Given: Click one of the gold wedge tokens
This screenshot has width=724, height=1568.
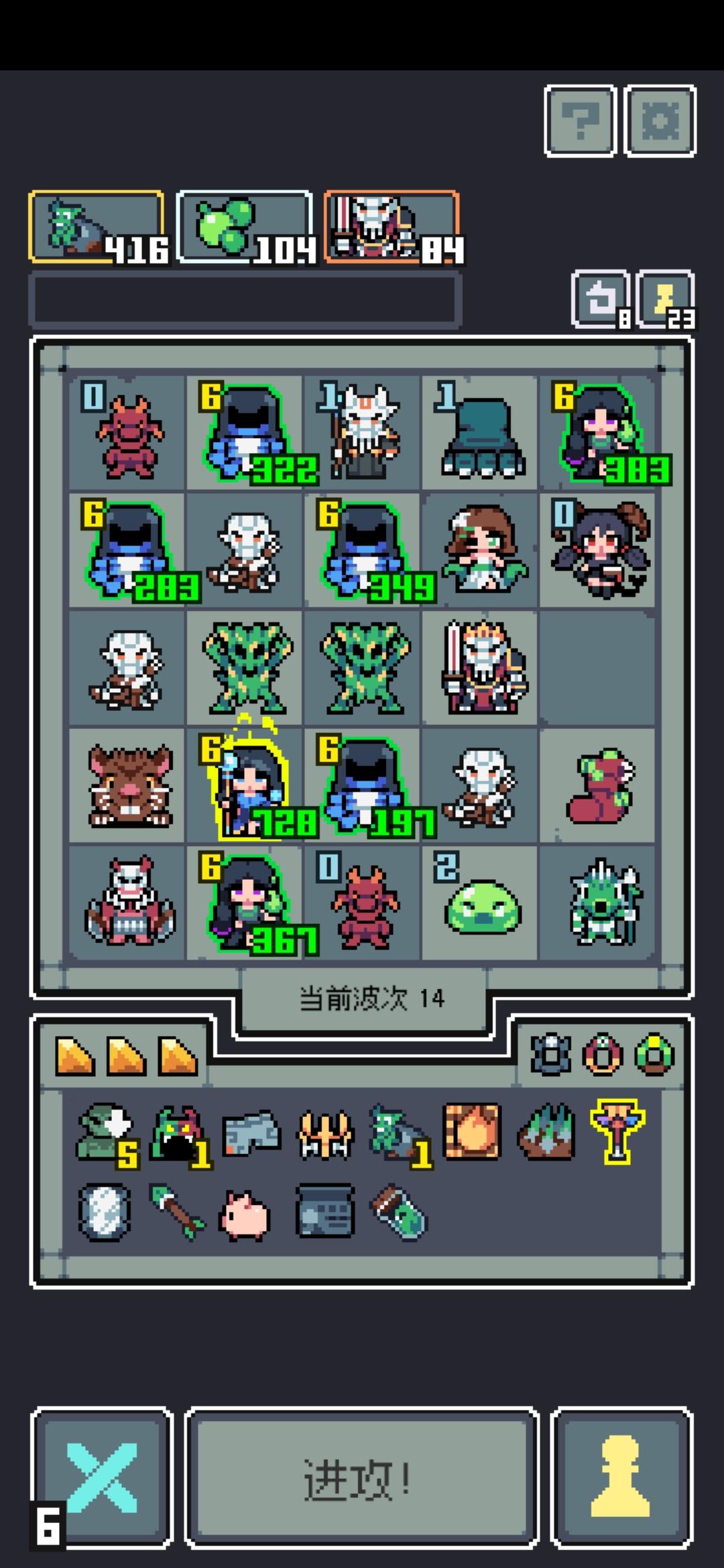Looking at the screenshot, I should point(74,1051).
